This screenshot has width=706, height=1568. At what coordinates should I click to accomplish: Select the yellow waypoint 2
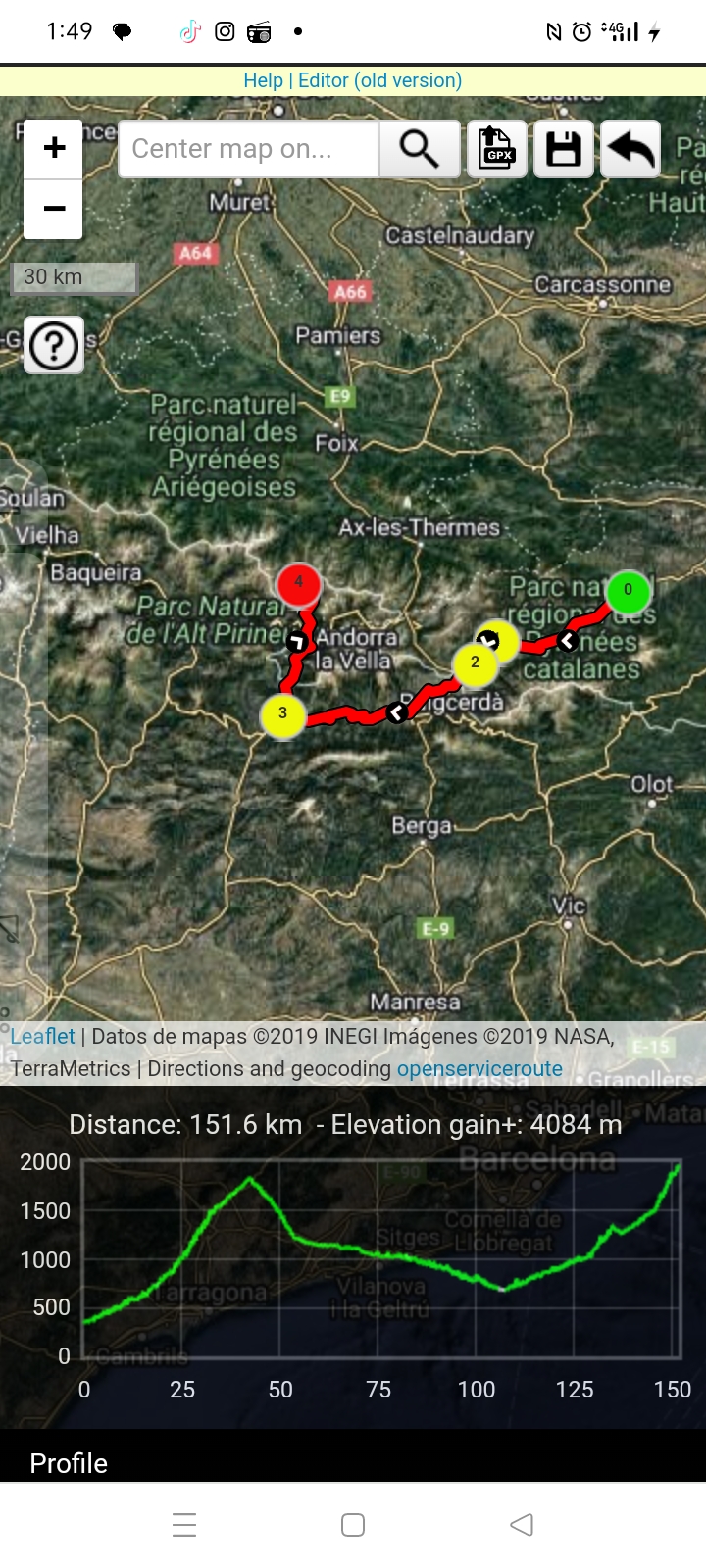coord(476,663)
